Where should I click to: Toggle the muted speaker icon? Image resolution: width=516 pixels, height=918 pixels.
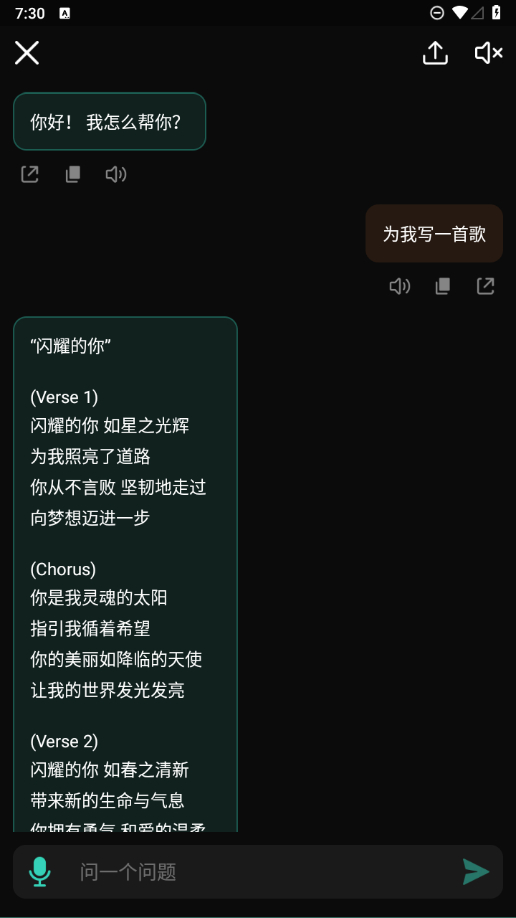488,53
